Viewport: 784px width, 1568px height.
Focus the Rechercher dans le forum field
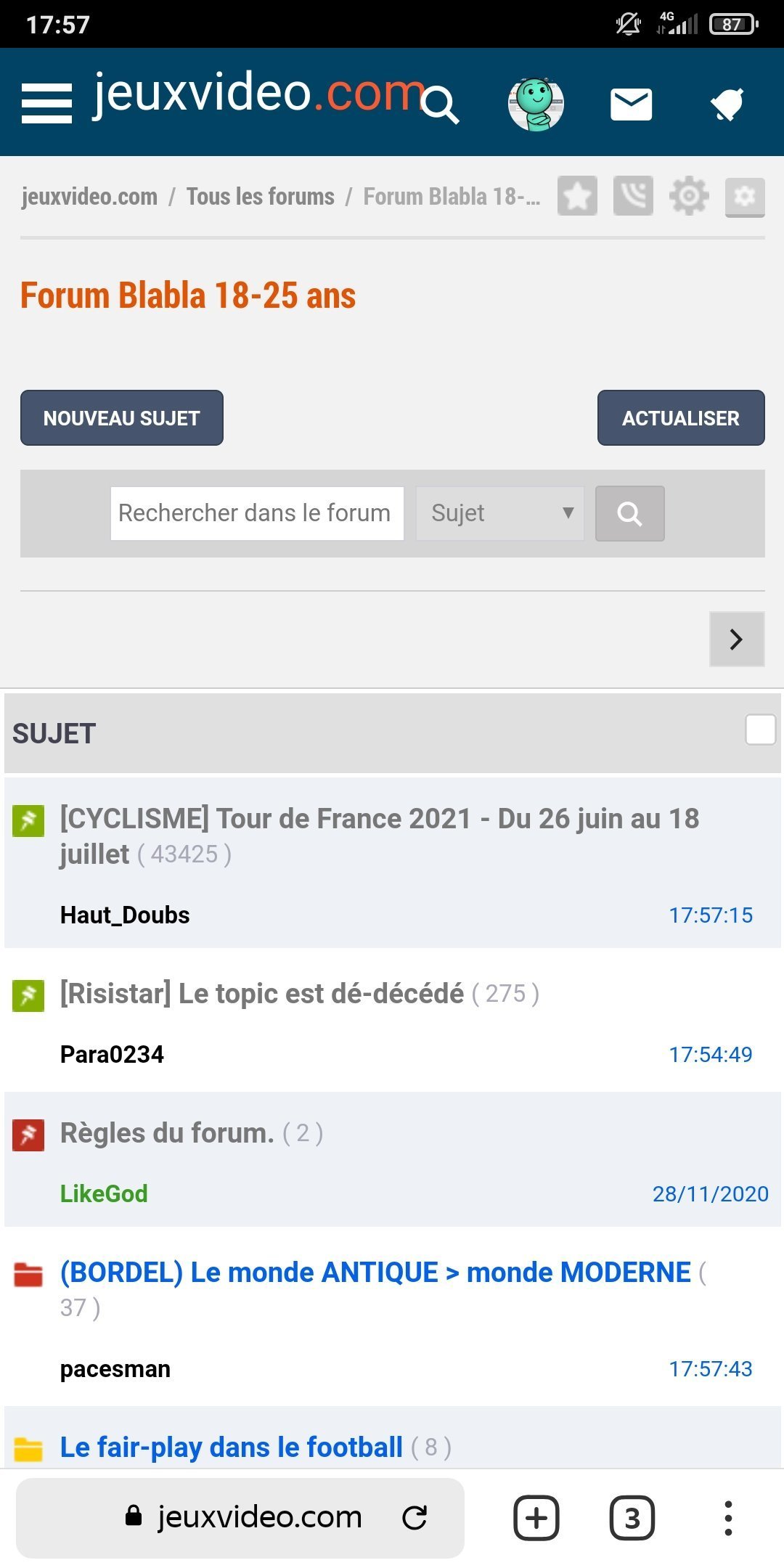click(257, 513)
